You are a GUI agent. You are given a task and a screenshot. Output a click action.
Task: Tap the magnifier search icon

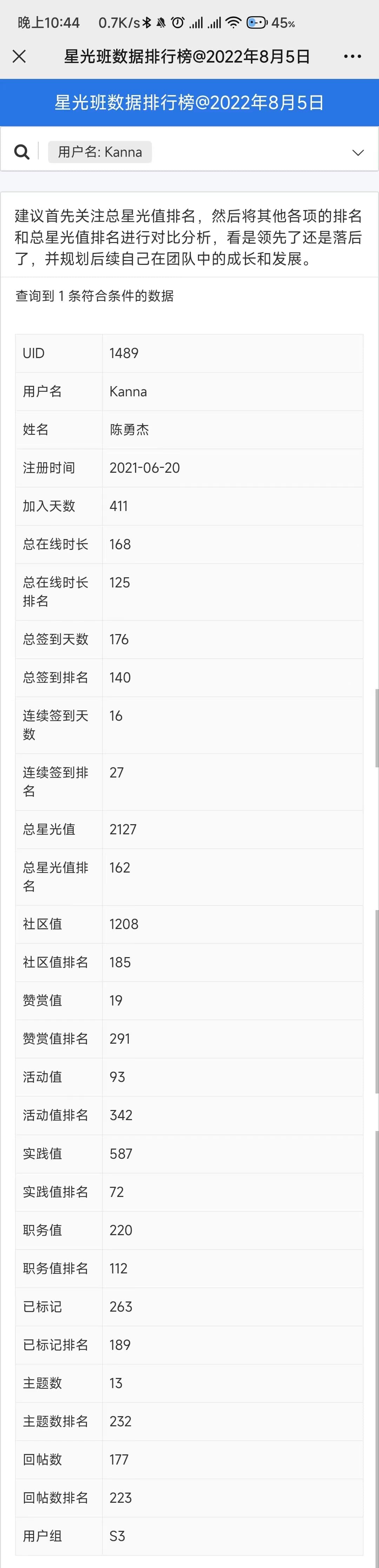tap(22, 152)
